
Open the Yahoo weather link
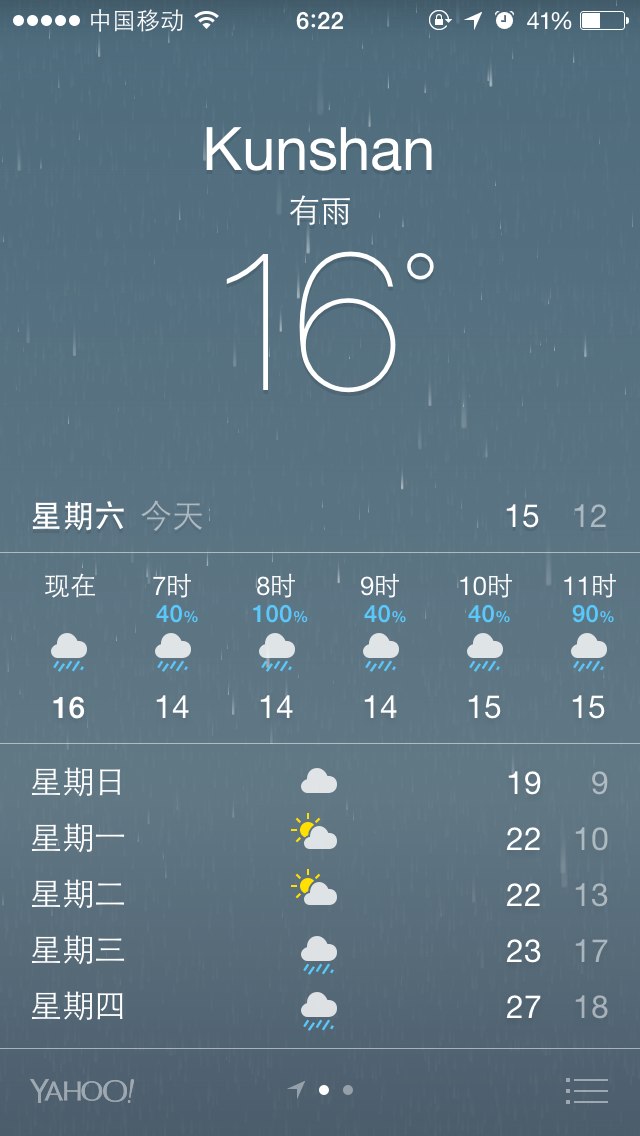[x=82, y=1090]
